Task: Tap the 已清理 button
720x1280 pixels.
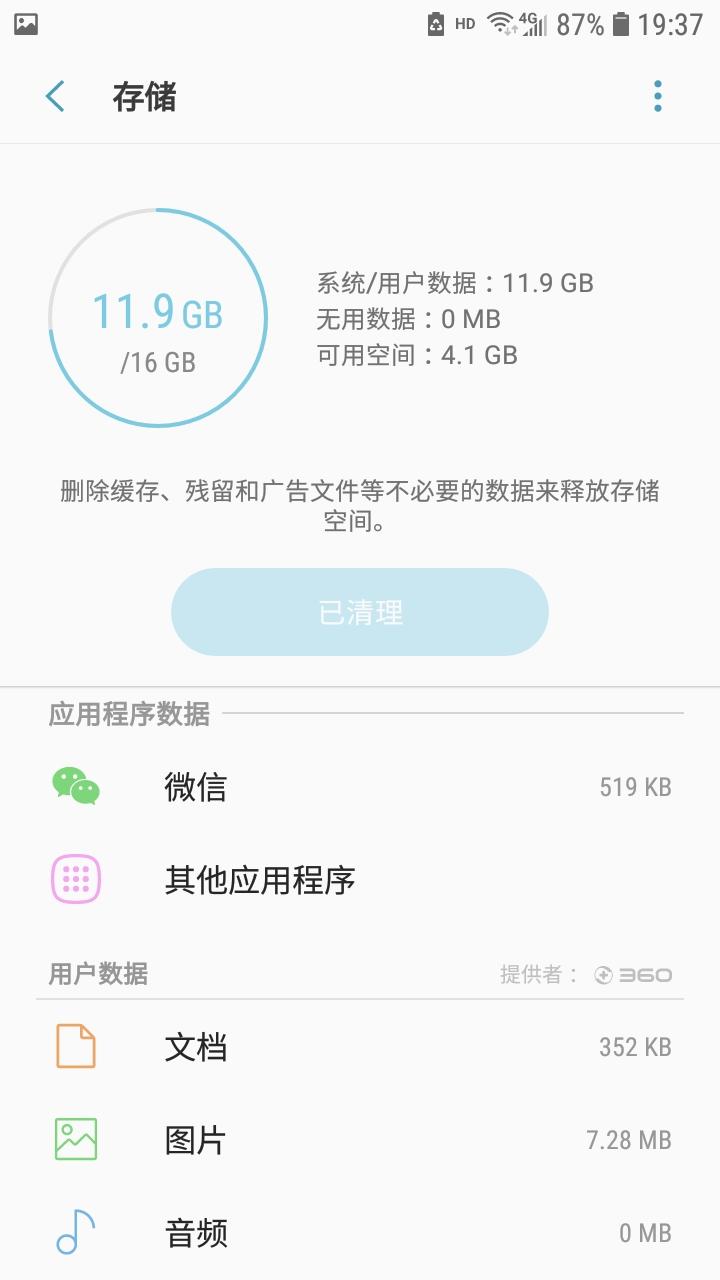Action: coord(360,612)
